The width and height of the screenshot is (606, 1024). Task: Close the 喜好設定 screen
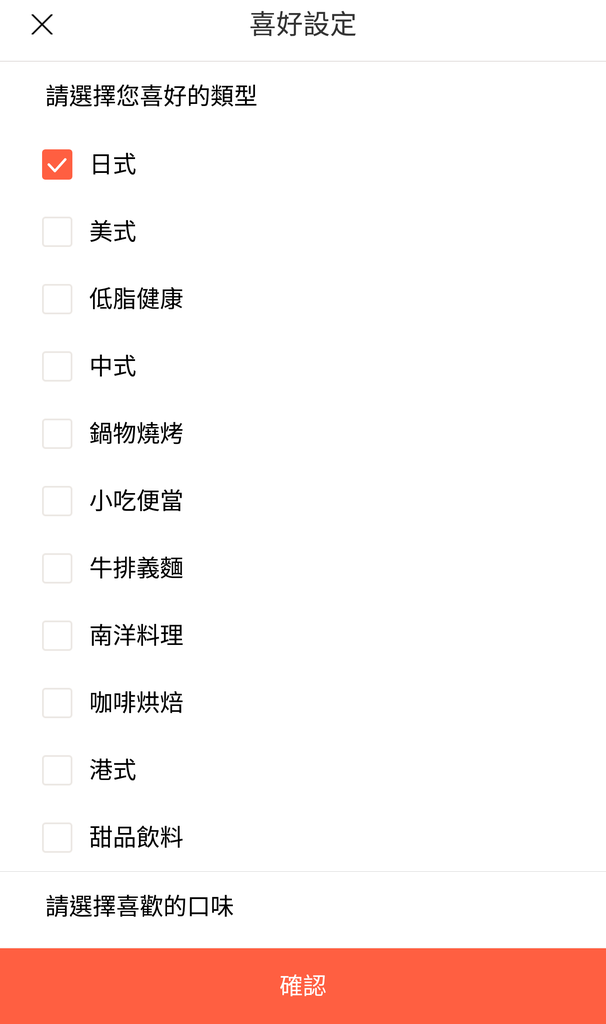coord(42,25)
